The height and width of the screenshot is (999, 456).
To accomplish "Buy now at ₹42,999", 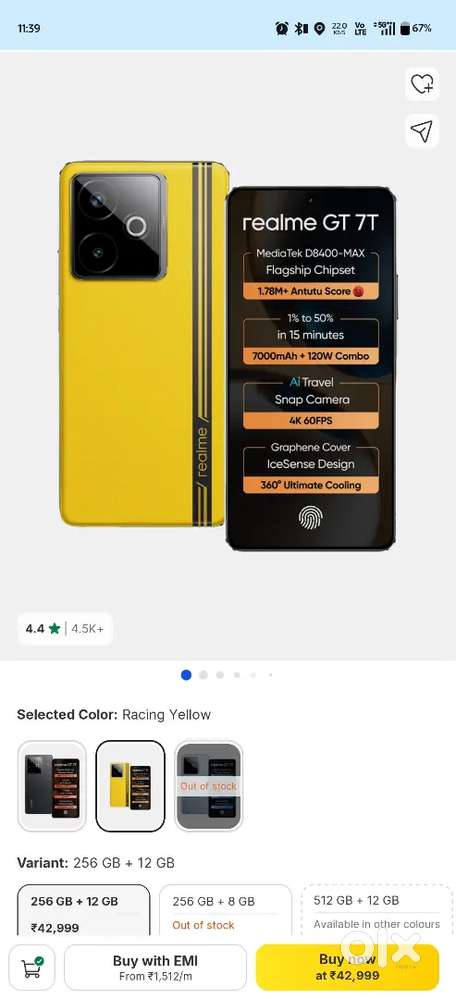I will [x=348, y=967].
